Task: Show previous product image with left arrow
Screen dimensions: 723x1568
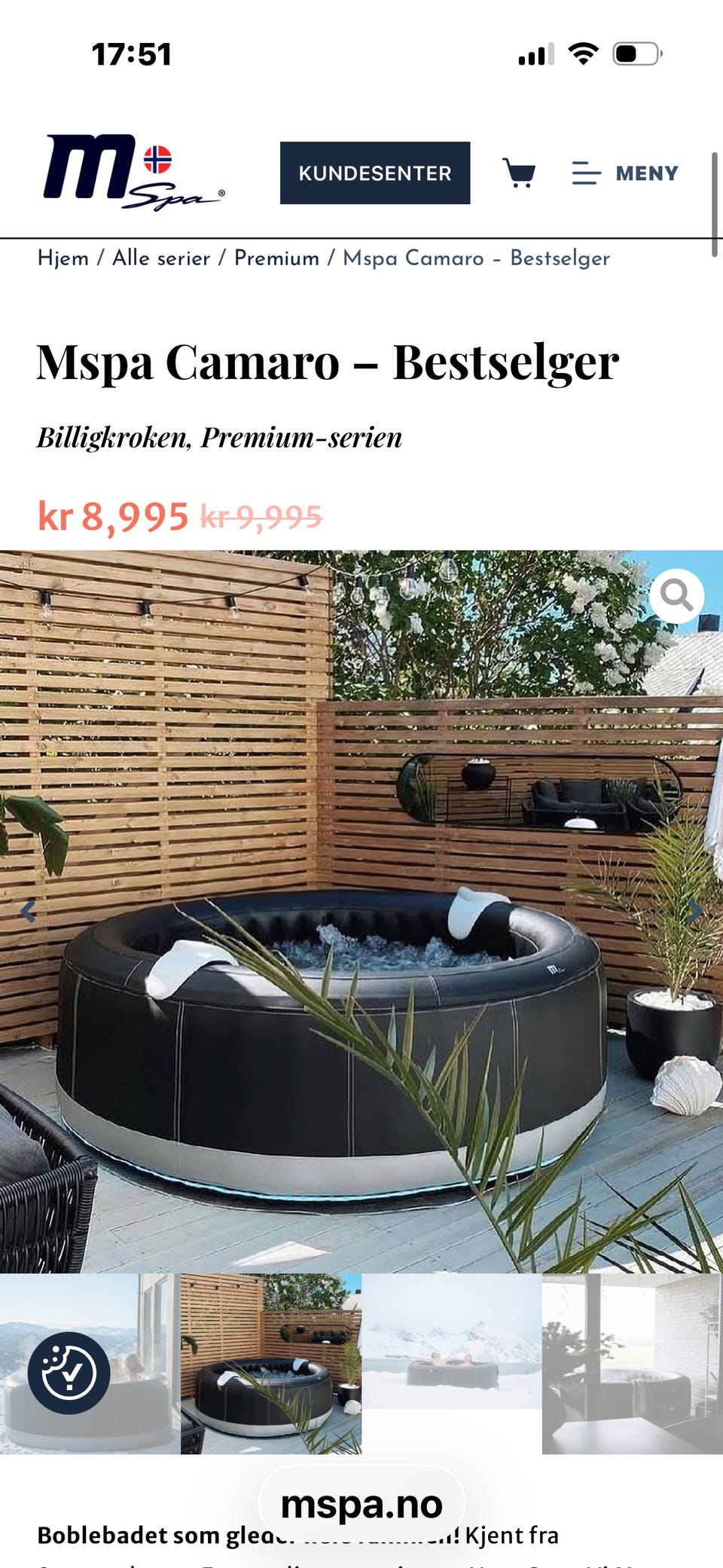Action: pyautogui.click(x=27, y=912)
